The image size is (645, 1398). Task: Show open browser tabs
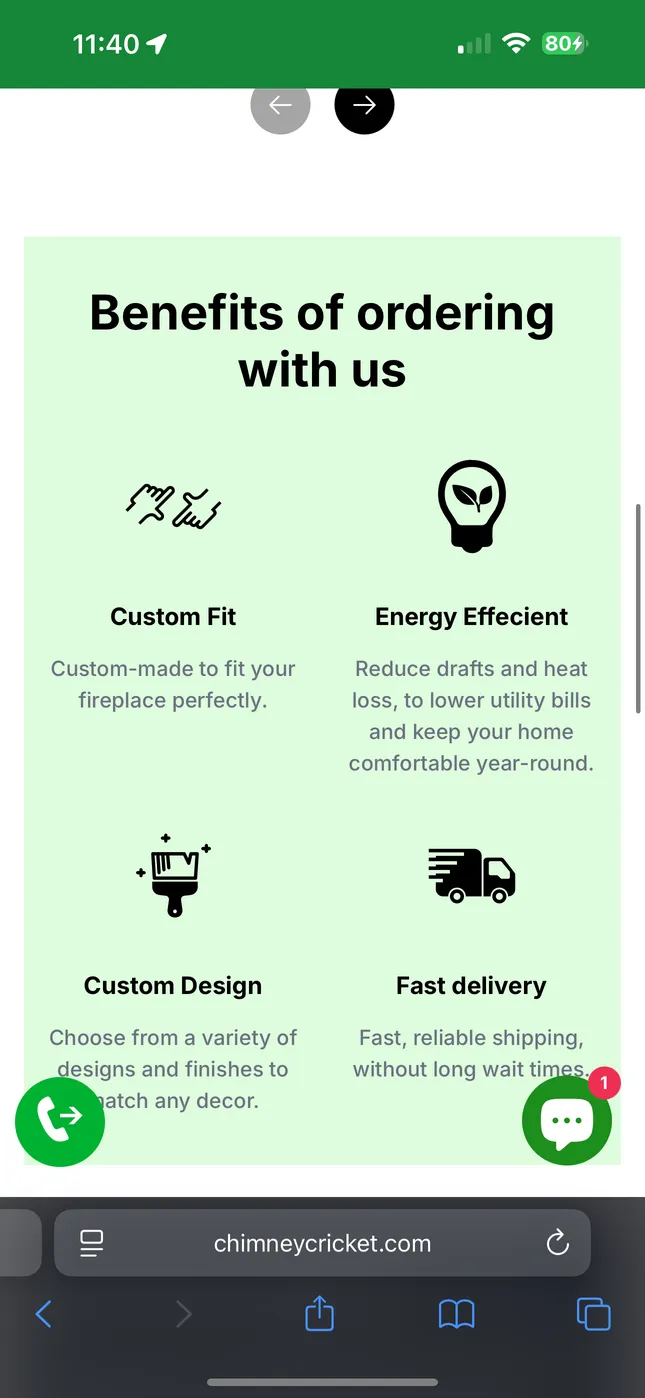593,1313
